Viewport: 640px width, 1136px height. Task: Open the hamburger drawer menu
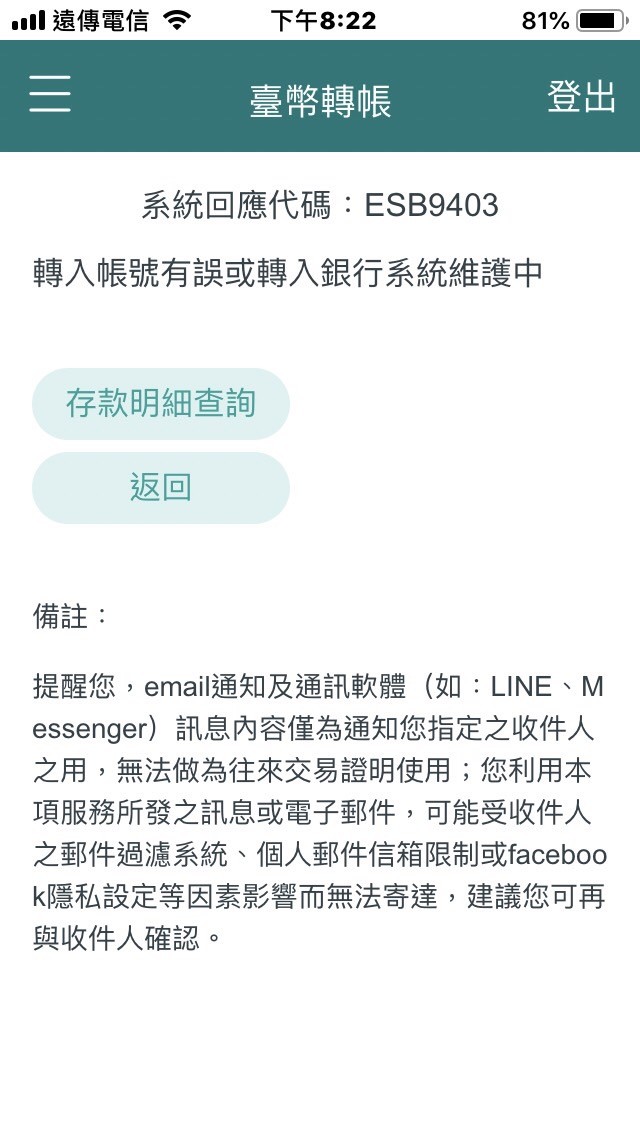point(50,94)
